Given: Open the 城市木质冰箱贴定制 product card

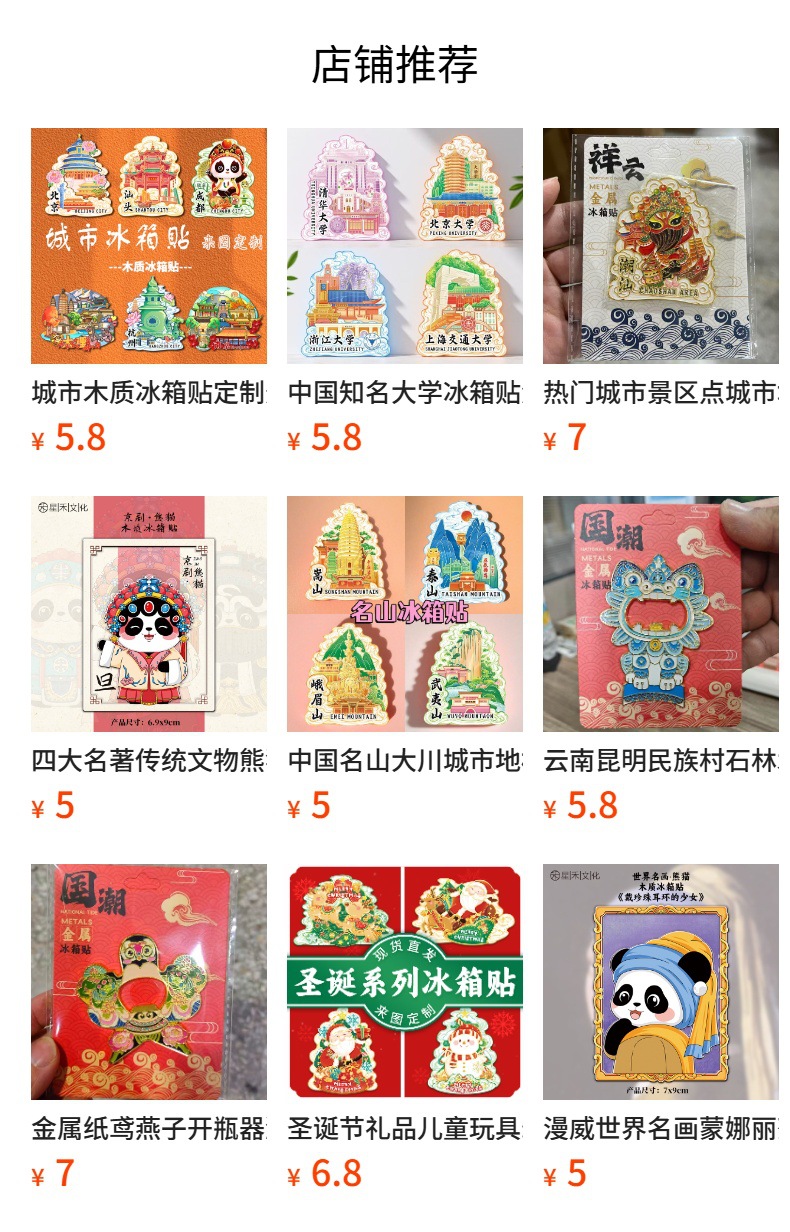Looking at the screenshot, I should [148, 246].
